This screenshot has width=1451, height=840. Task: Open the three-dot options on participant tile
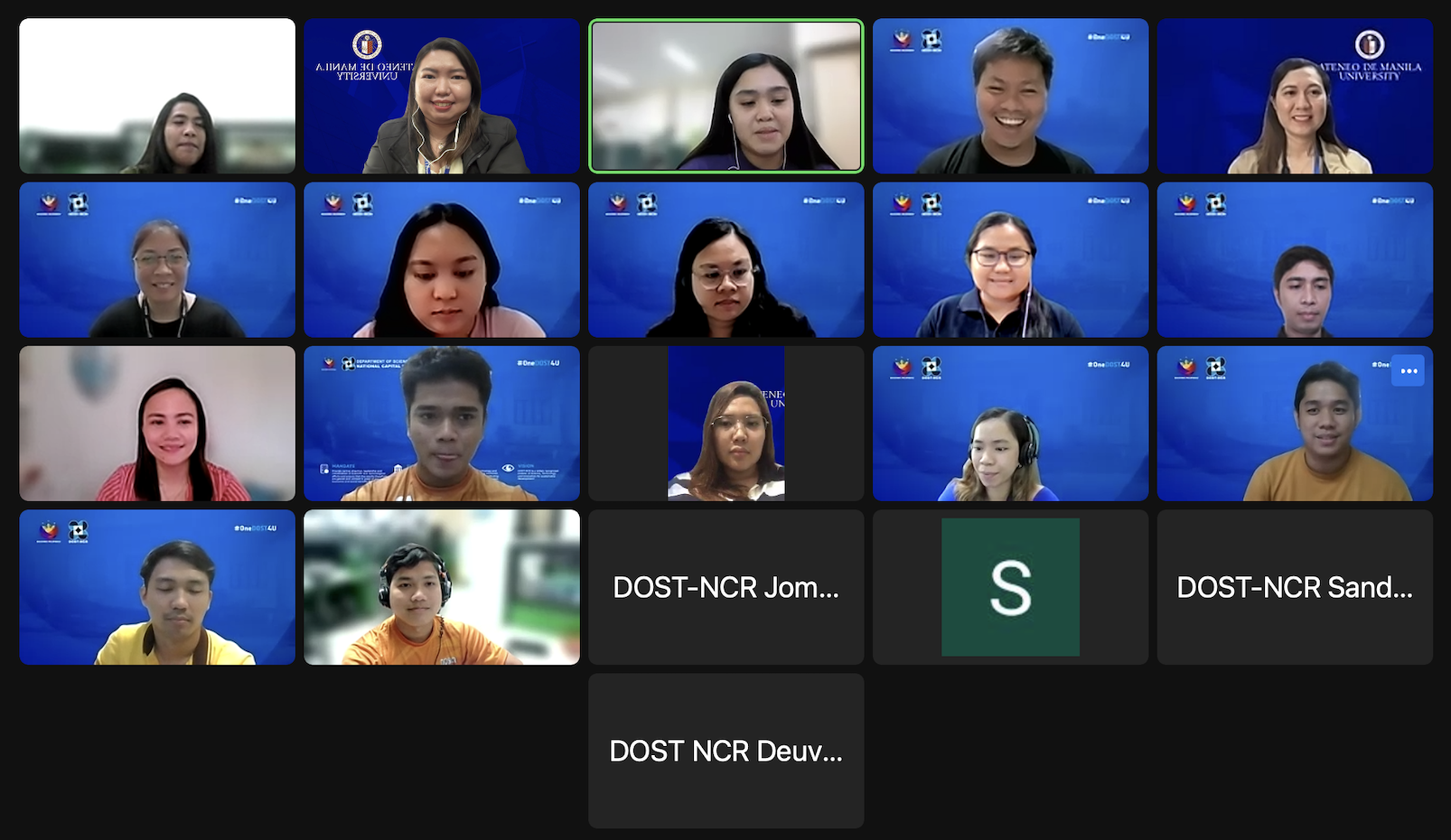pyautogui.click(x=1408, y=371)
